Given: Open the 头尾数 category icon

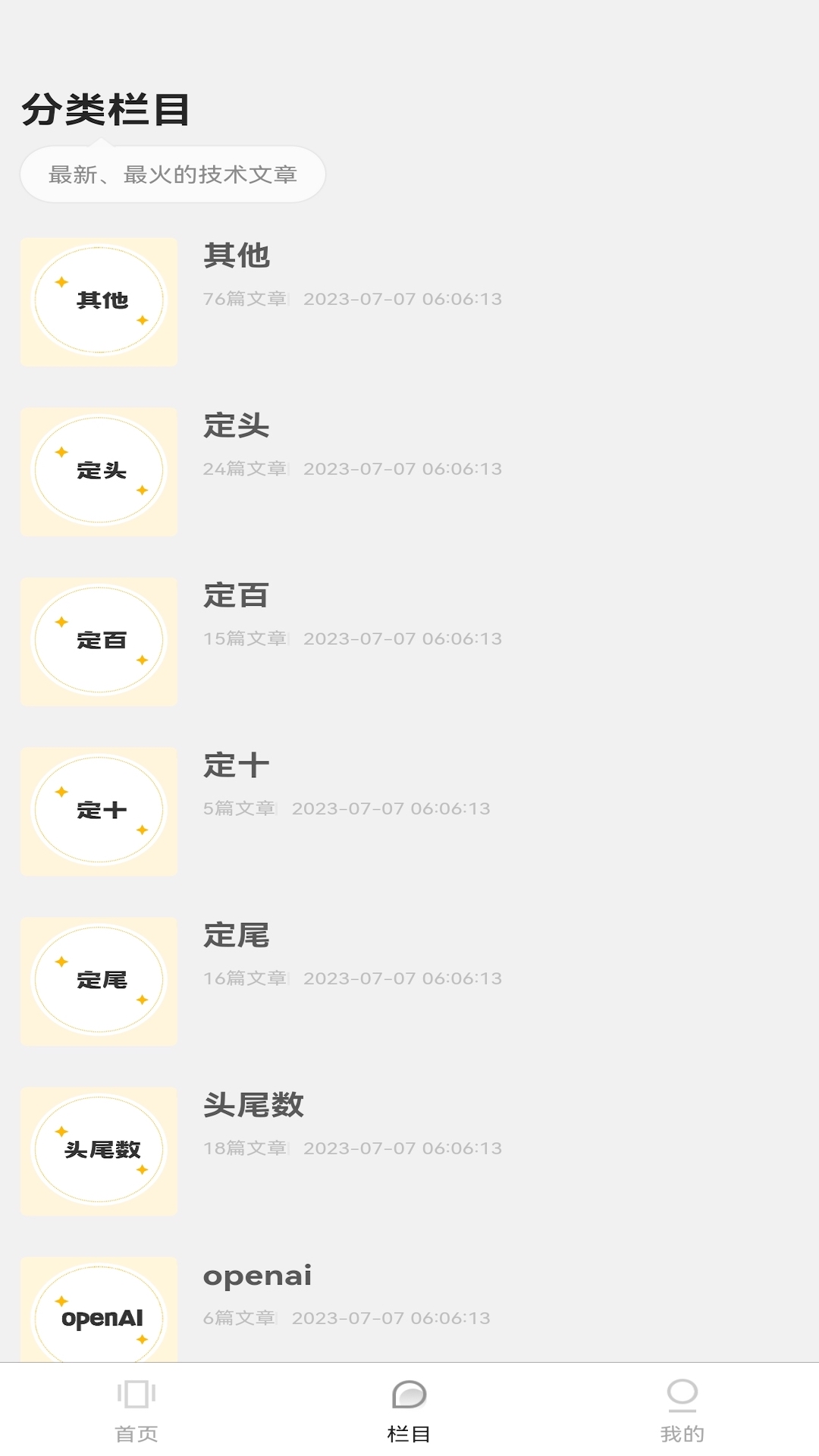Looking at the screenshot, I should pyautogui.click(x=99, y=1150).
